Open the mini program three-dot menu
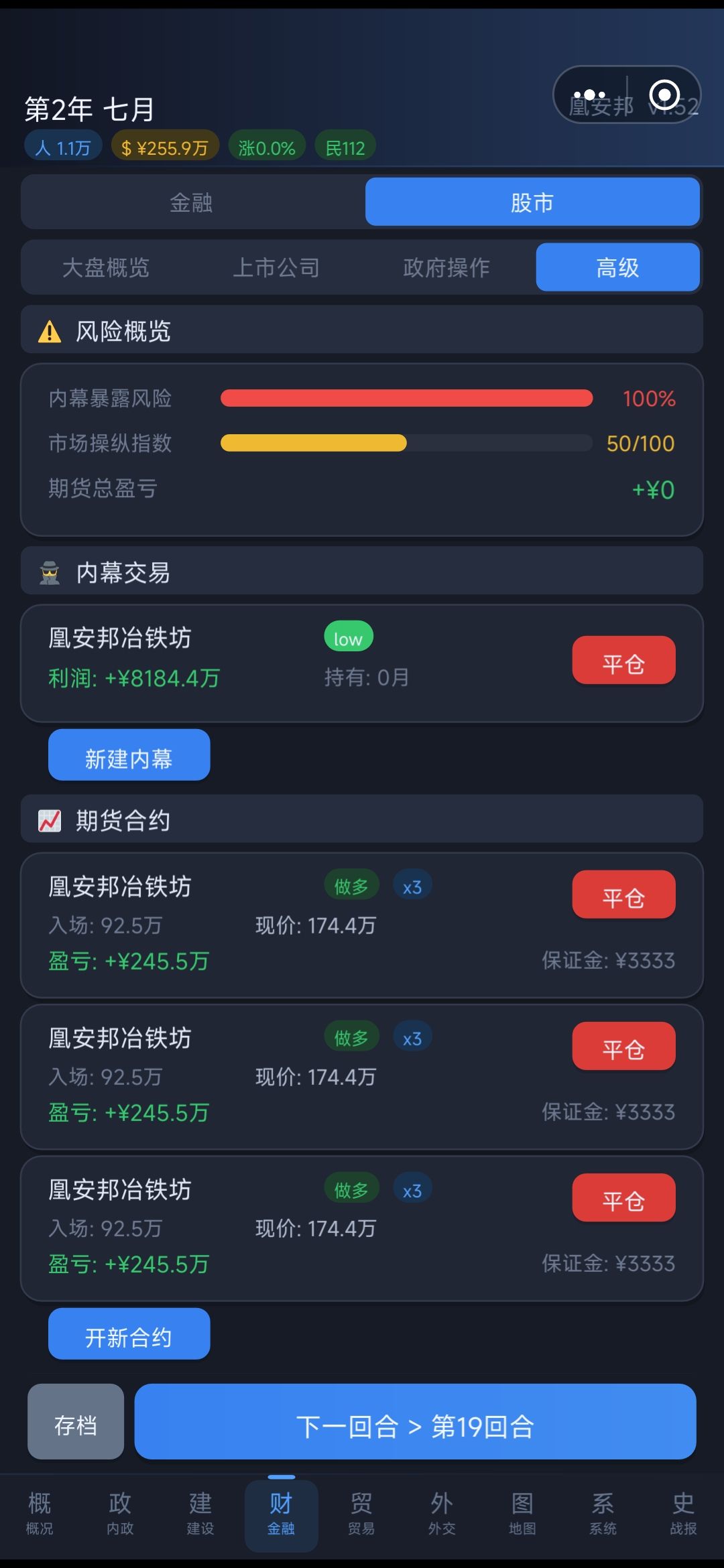The image size is (724, 1568). [x=590, y=95]
